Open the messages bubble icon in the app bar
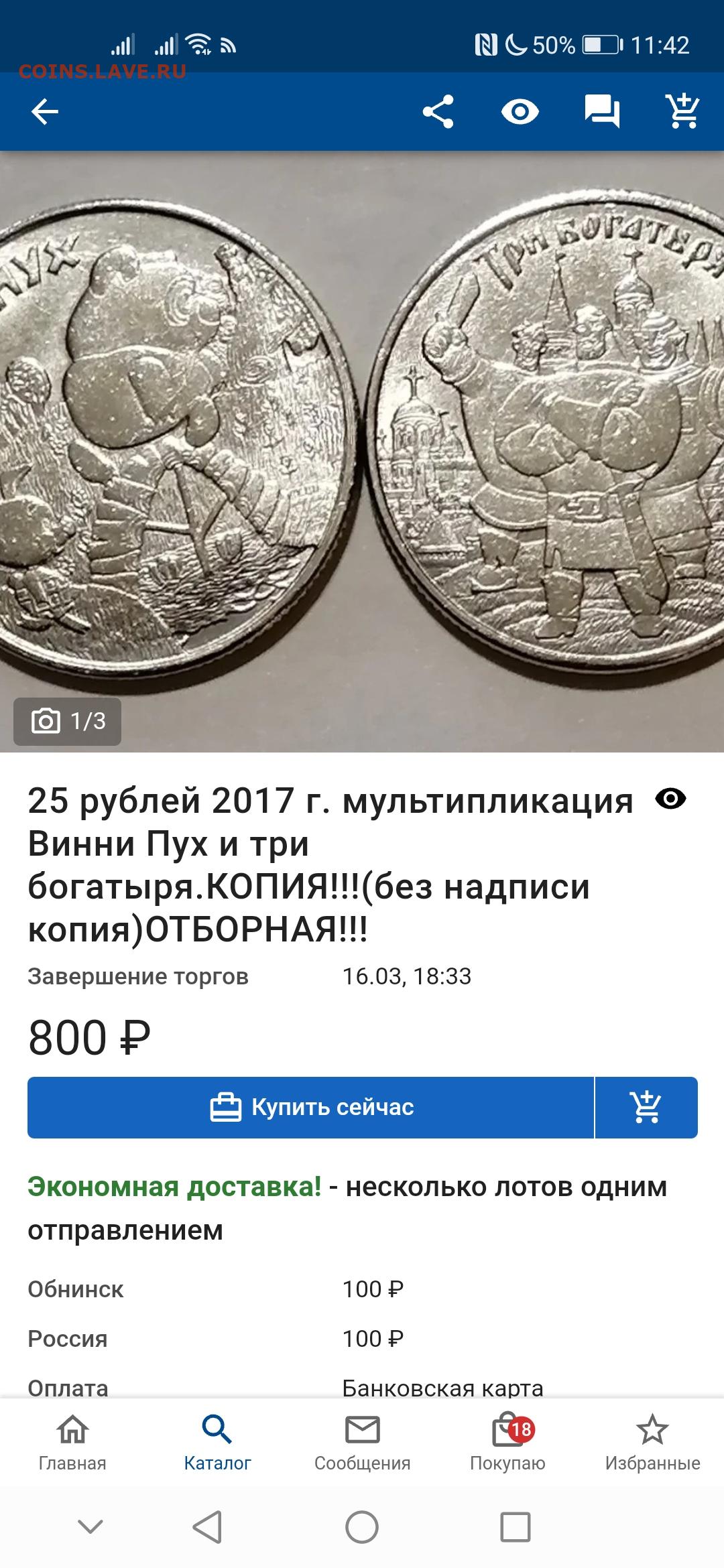Image resolution: width=724 pixels, height=1568 pixels. 602,111
